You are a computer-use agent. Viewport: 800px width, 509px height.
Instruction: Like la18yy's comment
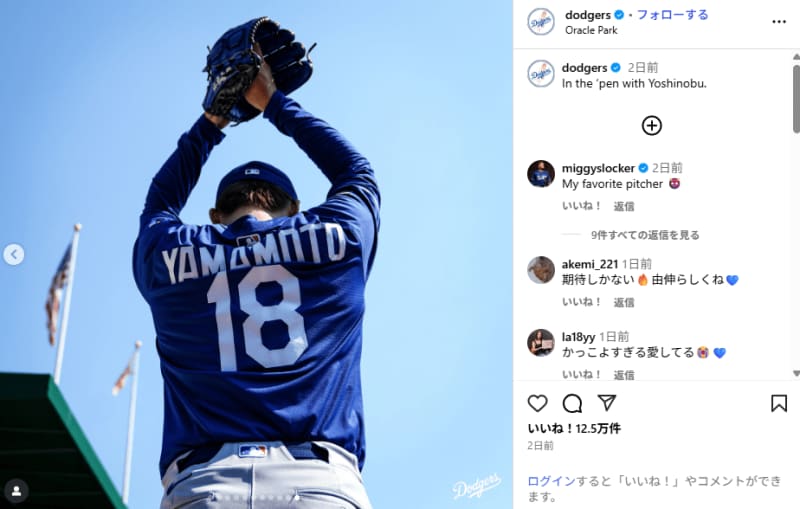coord(581,374)
